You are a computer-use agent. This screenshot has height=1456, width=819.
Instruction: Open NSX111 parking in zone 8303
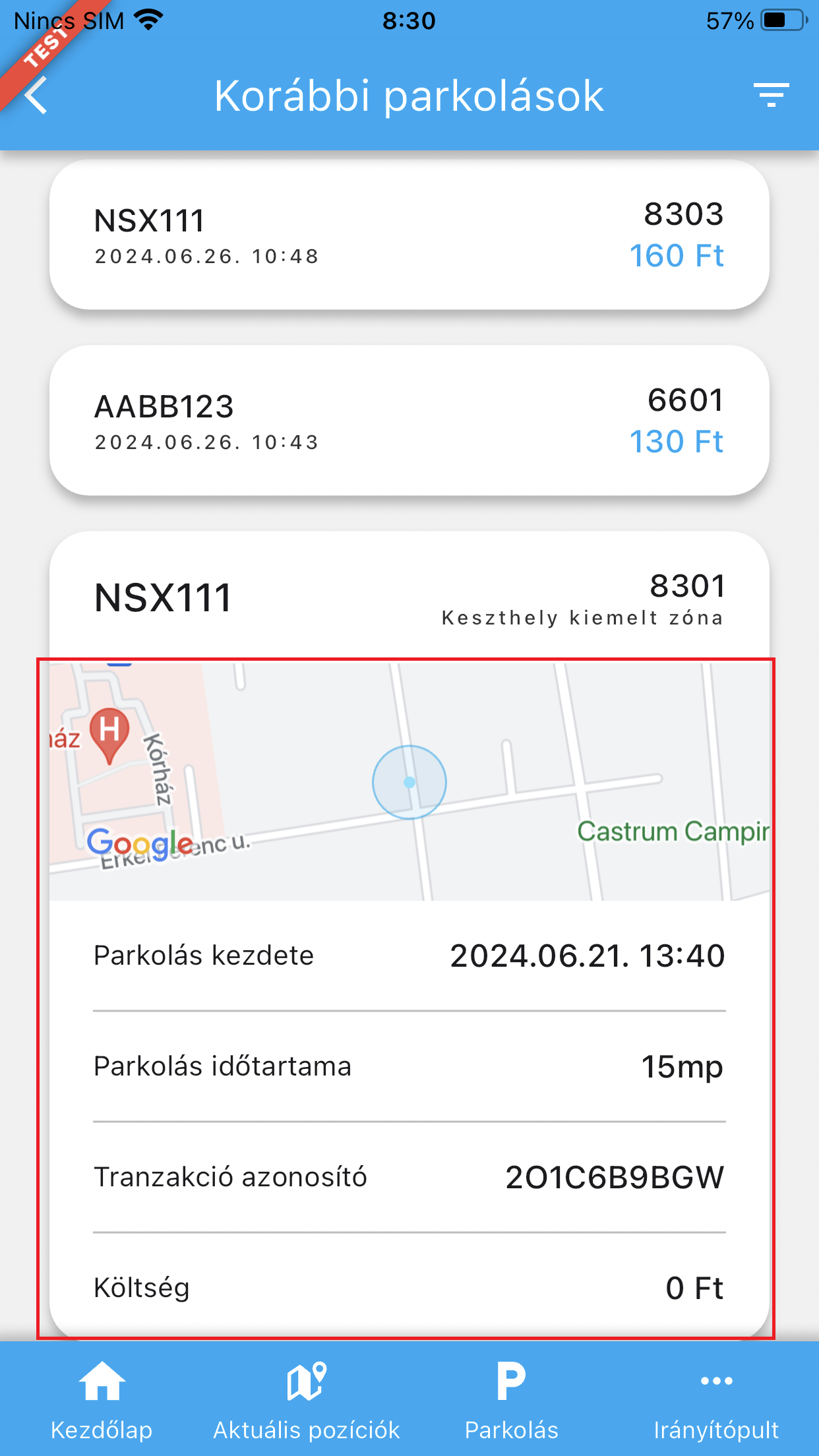click(409, 235)
